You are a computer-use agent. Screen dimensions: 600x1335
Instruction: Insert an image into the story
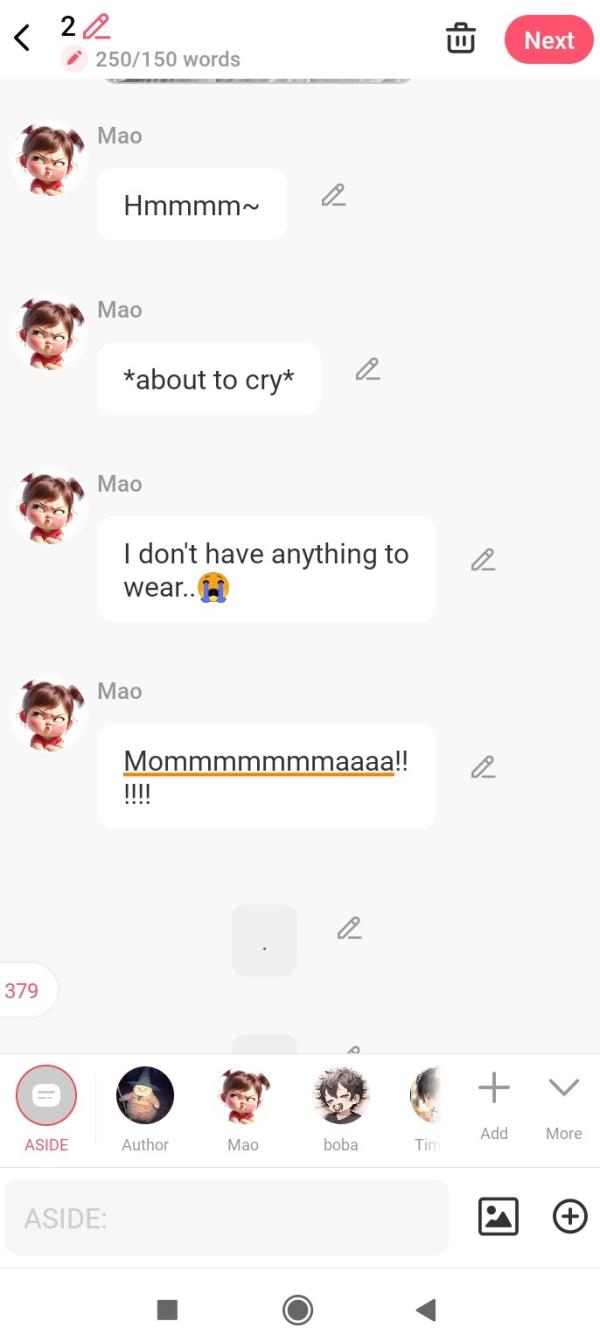(498, 1216)
